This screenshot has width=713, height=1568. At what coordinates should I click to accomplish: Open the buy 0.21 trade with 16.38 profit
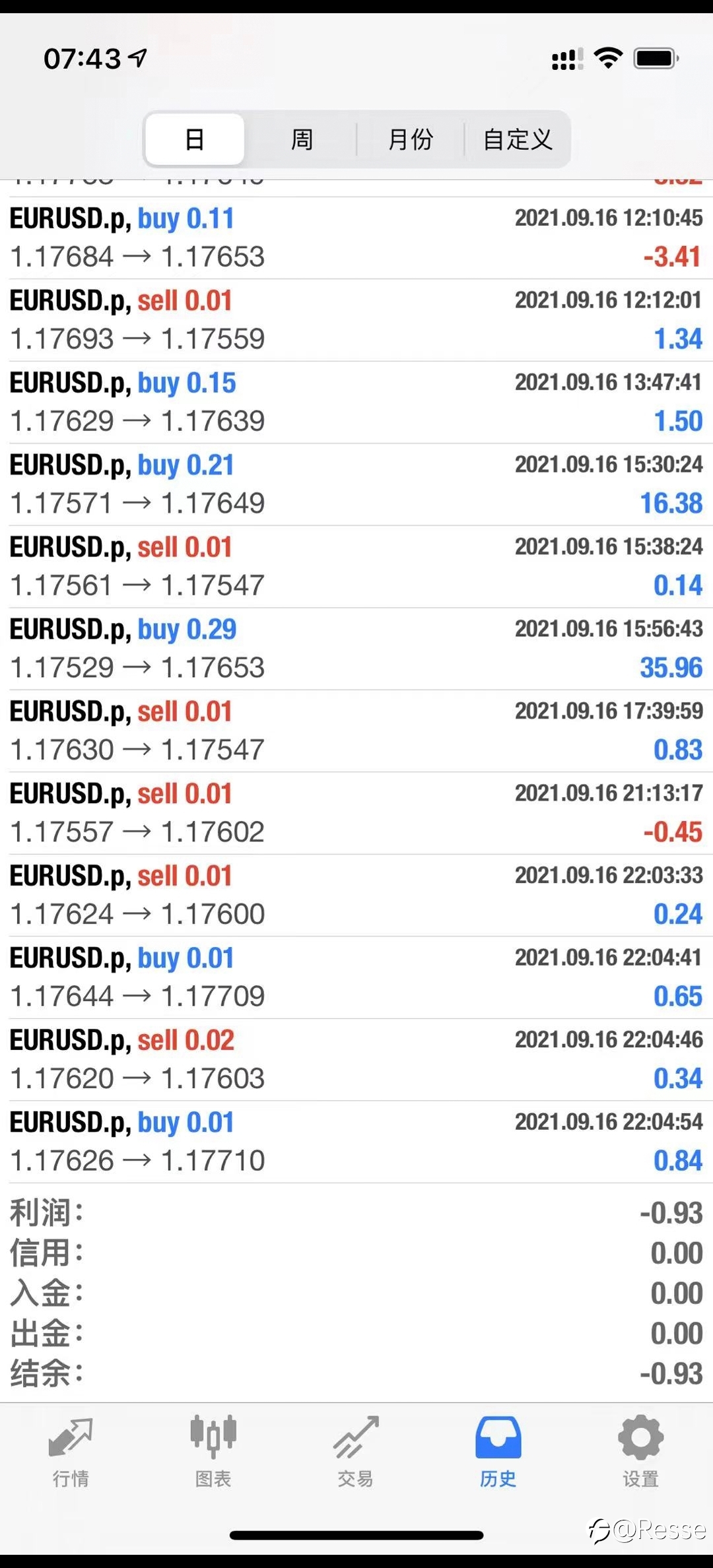click(356, 484)
